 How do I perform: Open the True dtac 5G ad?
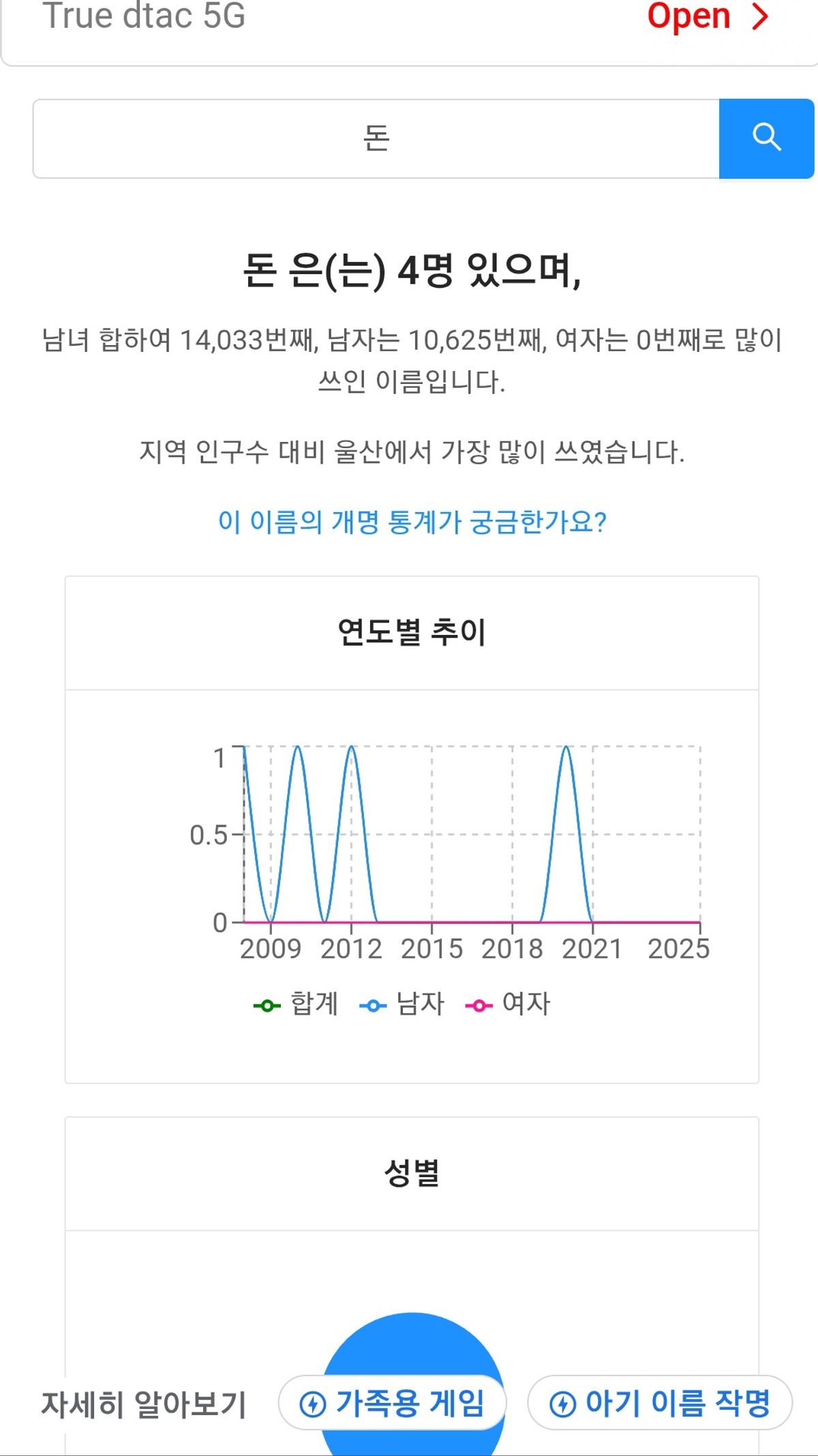click(x=706, y=16)
